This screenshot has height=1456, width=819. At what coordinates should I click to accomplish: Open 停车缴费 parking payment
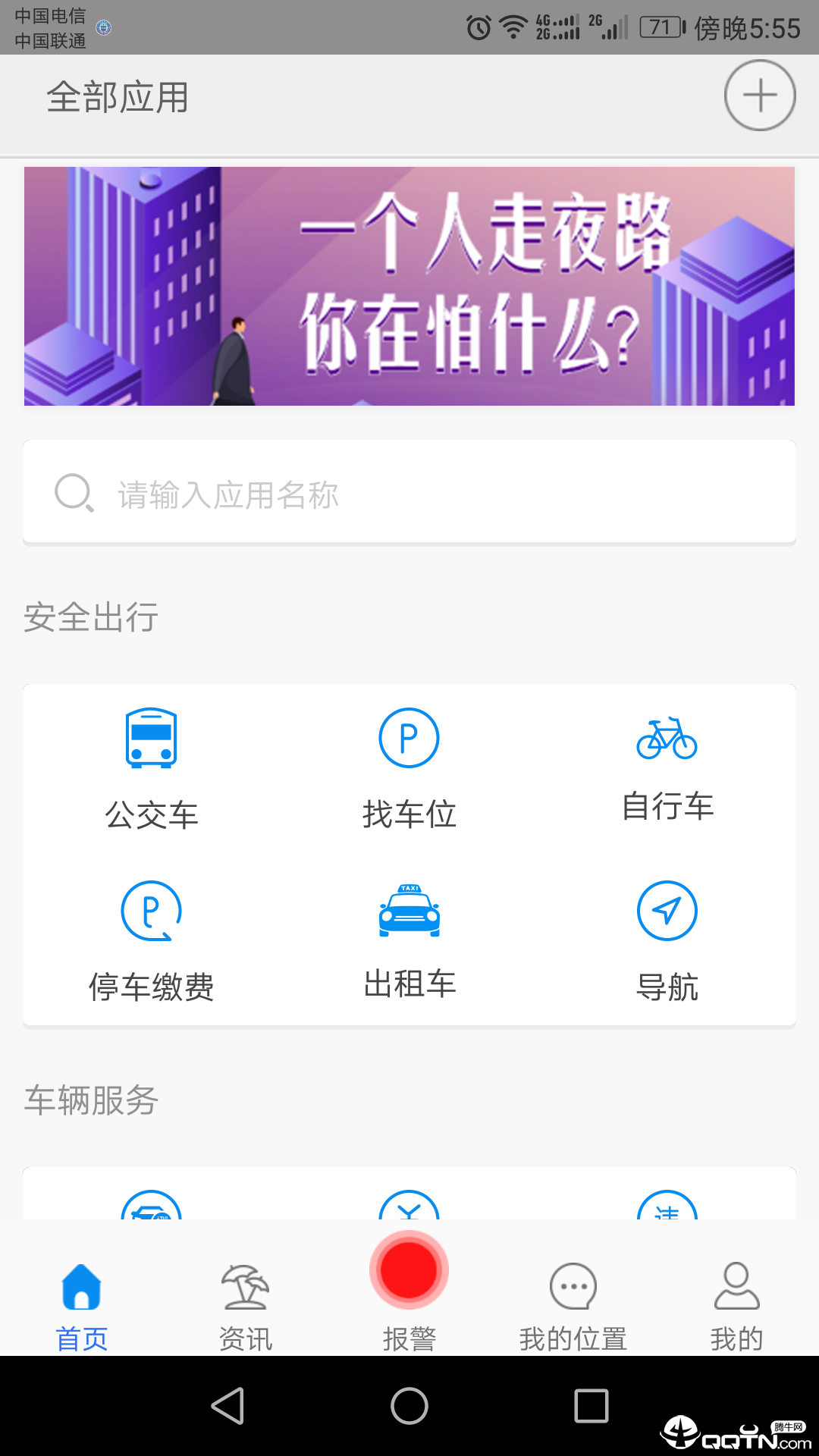[x=151, y=940]
